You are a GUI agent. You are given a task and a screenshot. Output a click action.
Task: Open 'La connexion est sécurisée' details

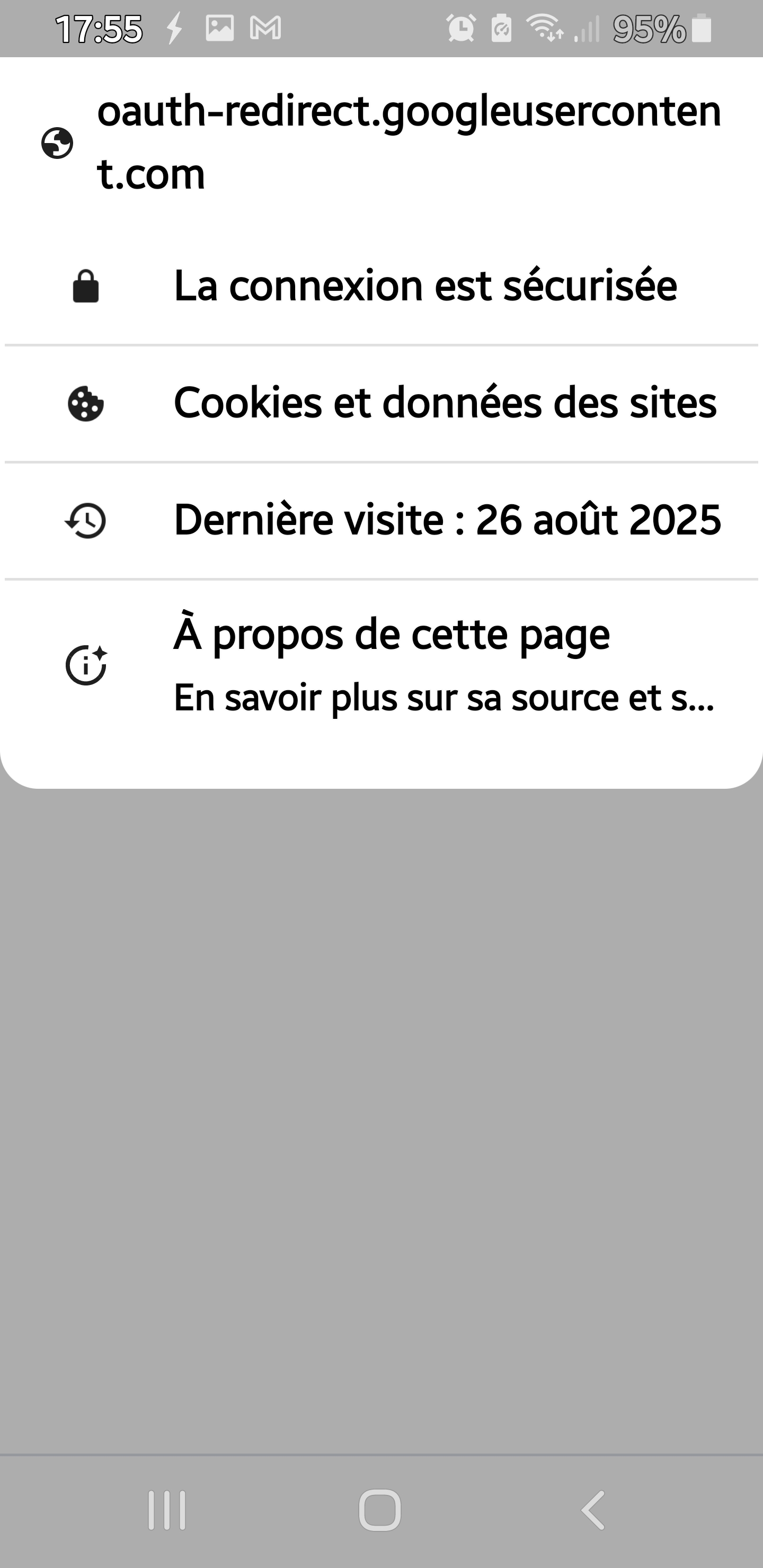(x=424, y=286)
